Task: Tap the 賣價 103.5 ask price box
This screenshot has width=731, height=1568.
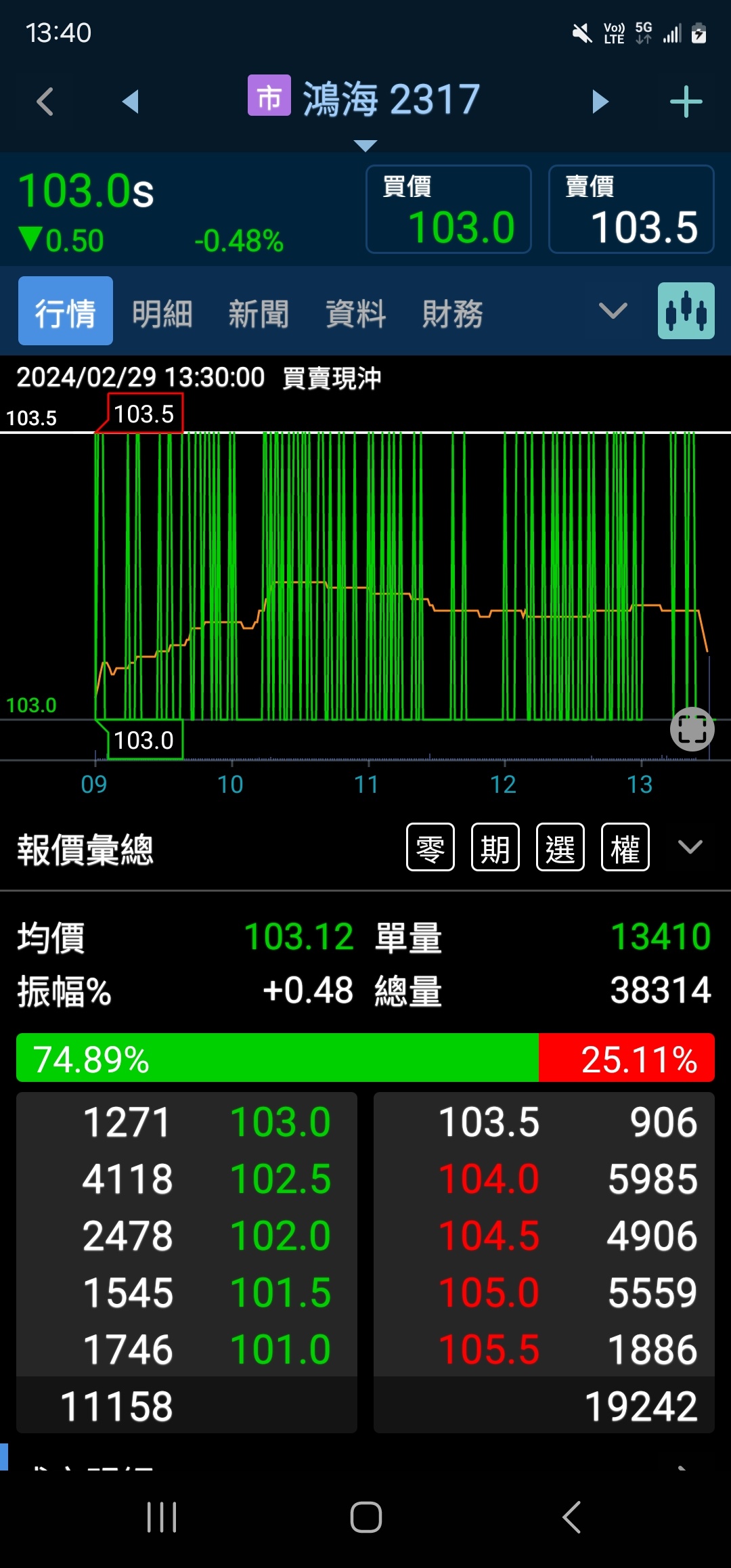Action: [x=632, y=209]
